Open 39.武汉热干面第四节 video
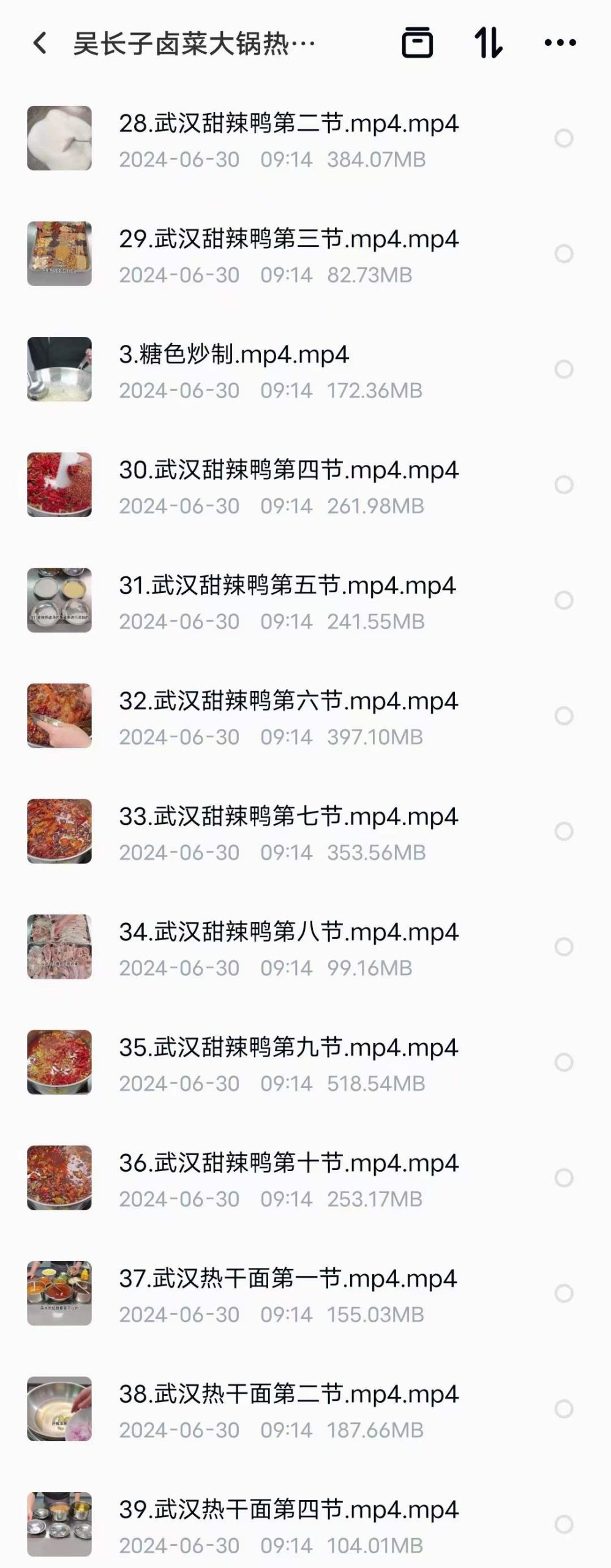The width and height of the screenshot is (611, 1568). coord(288,1510)
